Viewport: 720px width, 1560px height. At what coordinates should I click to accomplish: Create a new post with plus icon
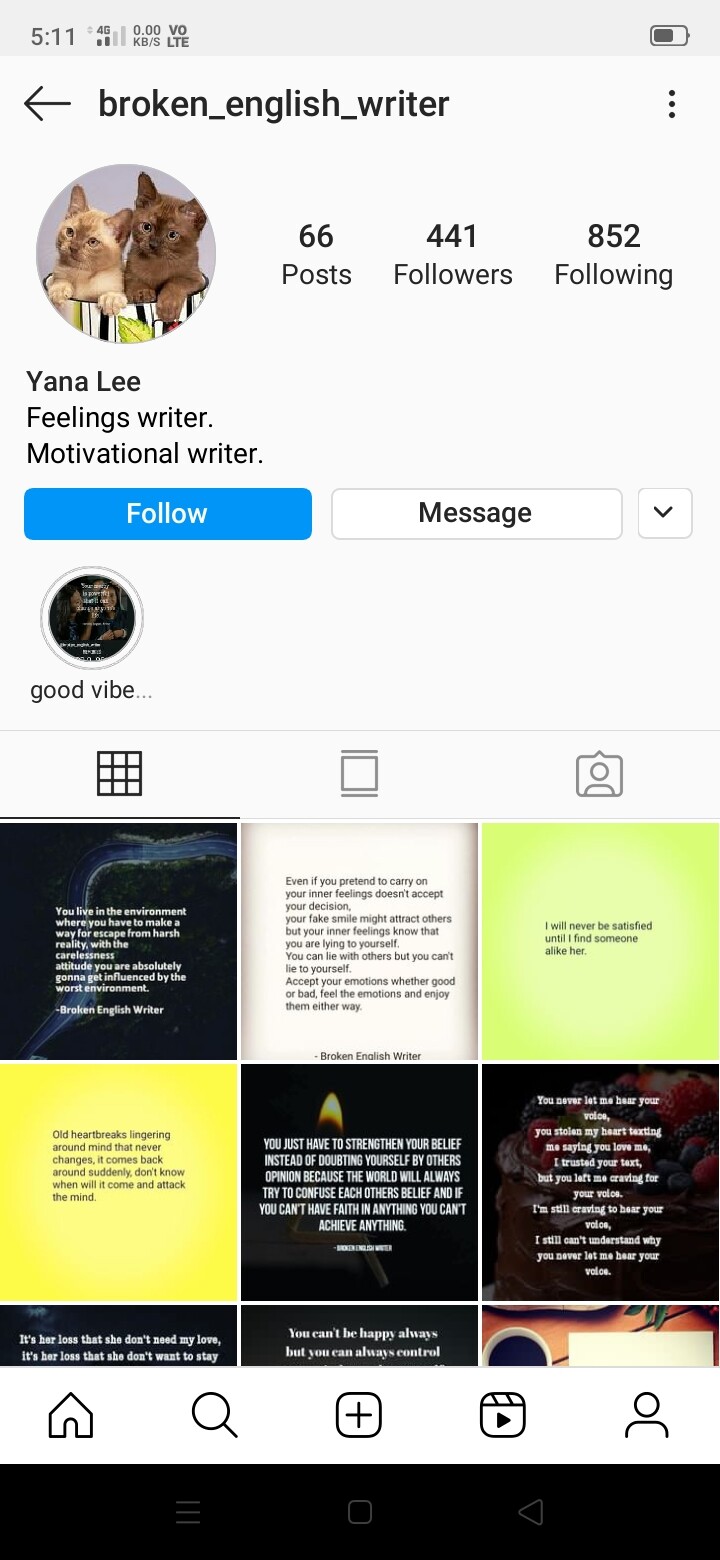point(359,1415)
